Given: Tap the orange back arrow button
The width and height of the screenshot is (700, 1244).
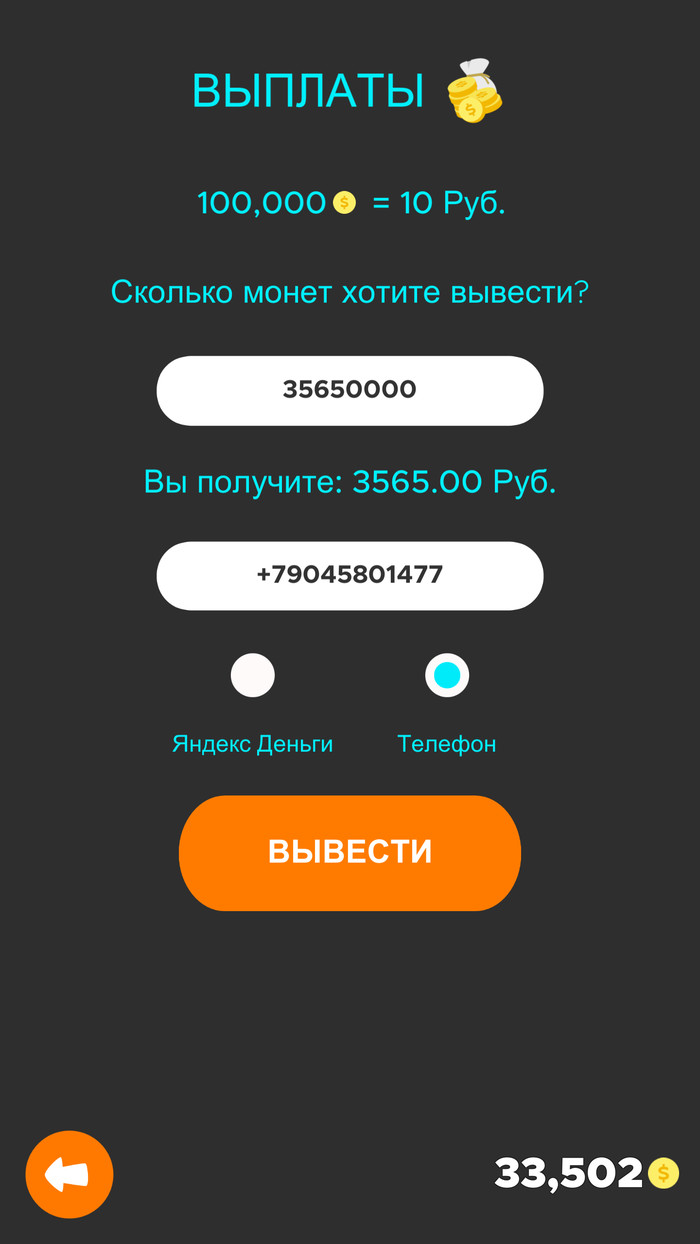Looking at the screenshot, I should point(69,1174).
